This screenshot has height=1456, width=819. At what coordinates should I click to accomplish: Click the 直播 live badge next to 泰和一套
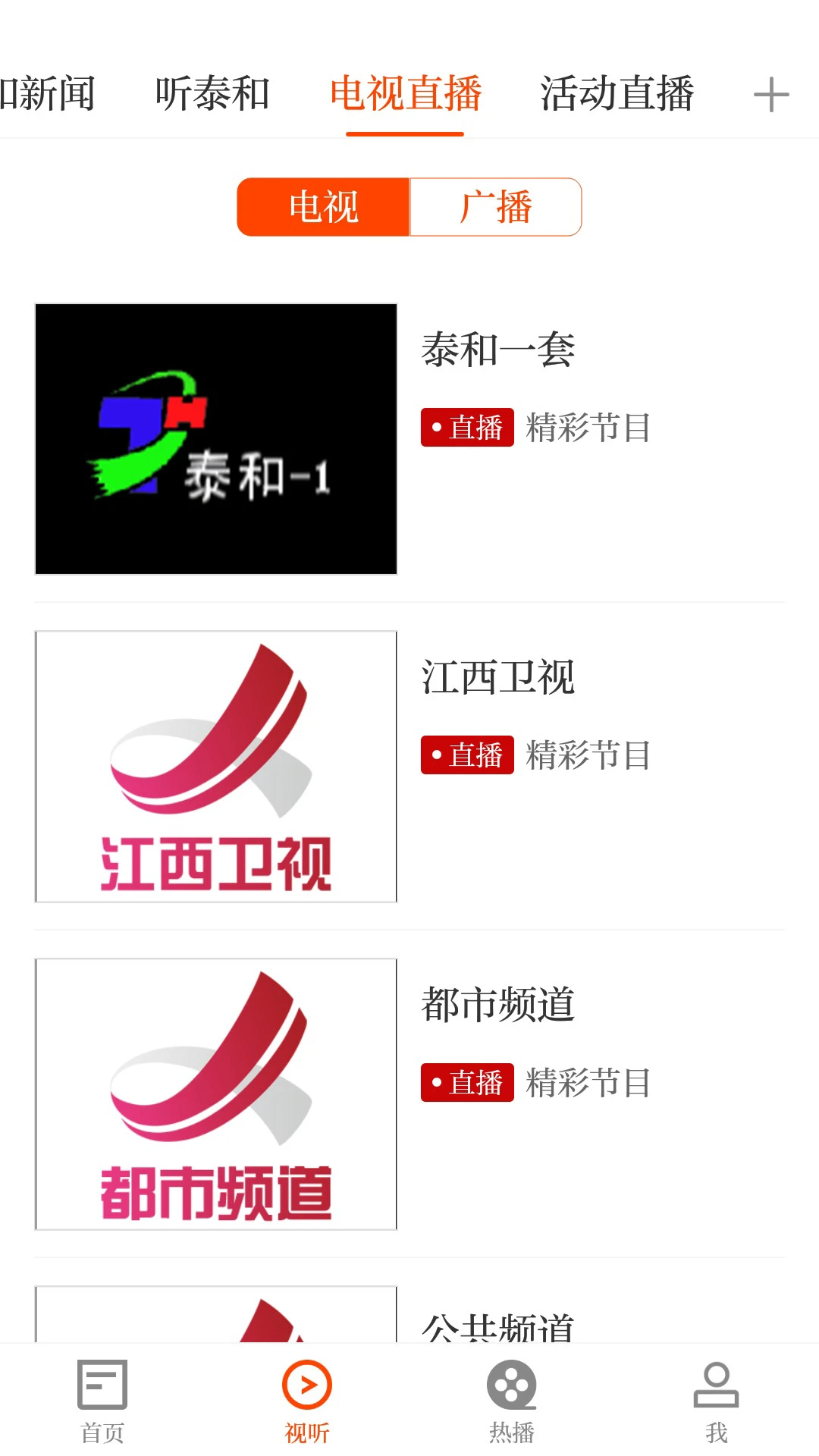coord(467,427)
